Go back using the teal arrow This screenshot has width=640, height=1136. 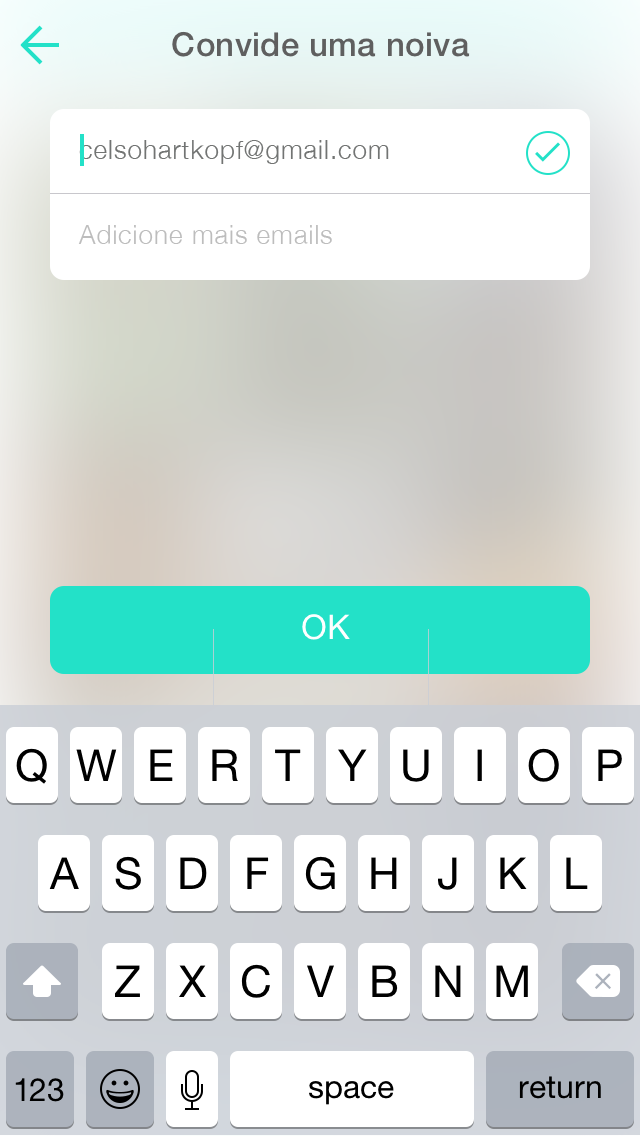pos(40,45)
